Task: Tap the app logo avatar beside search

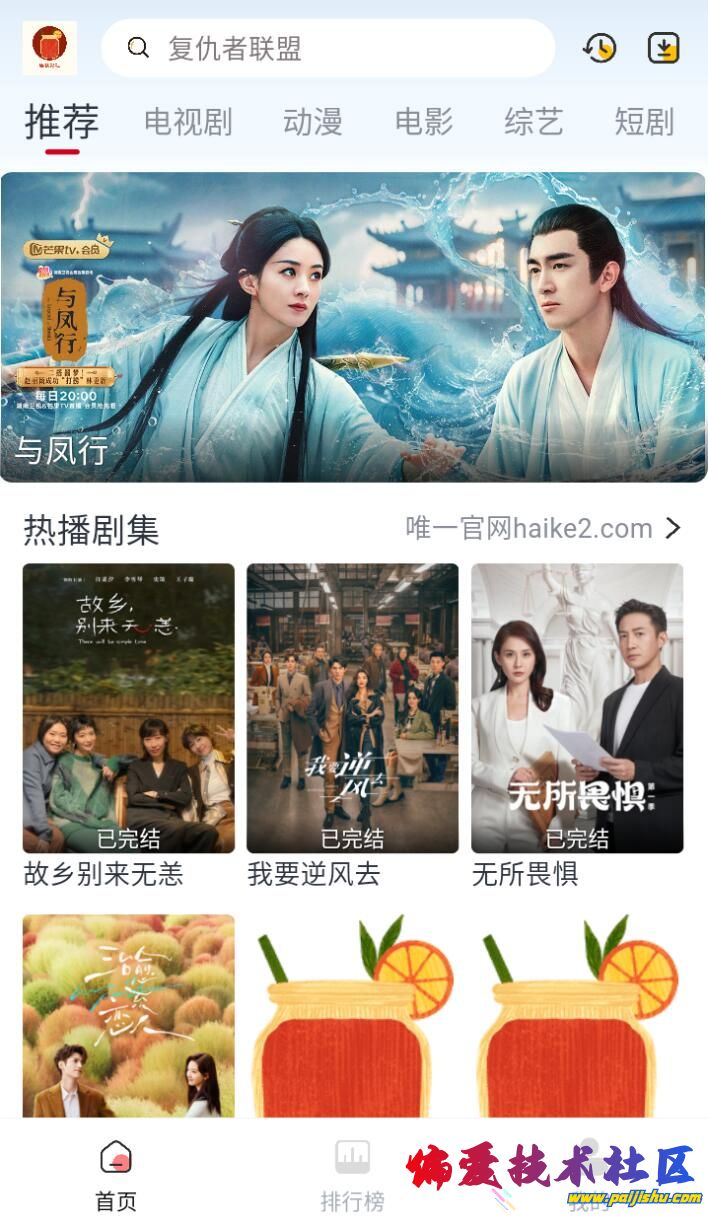Action: [x=49, y=48]
